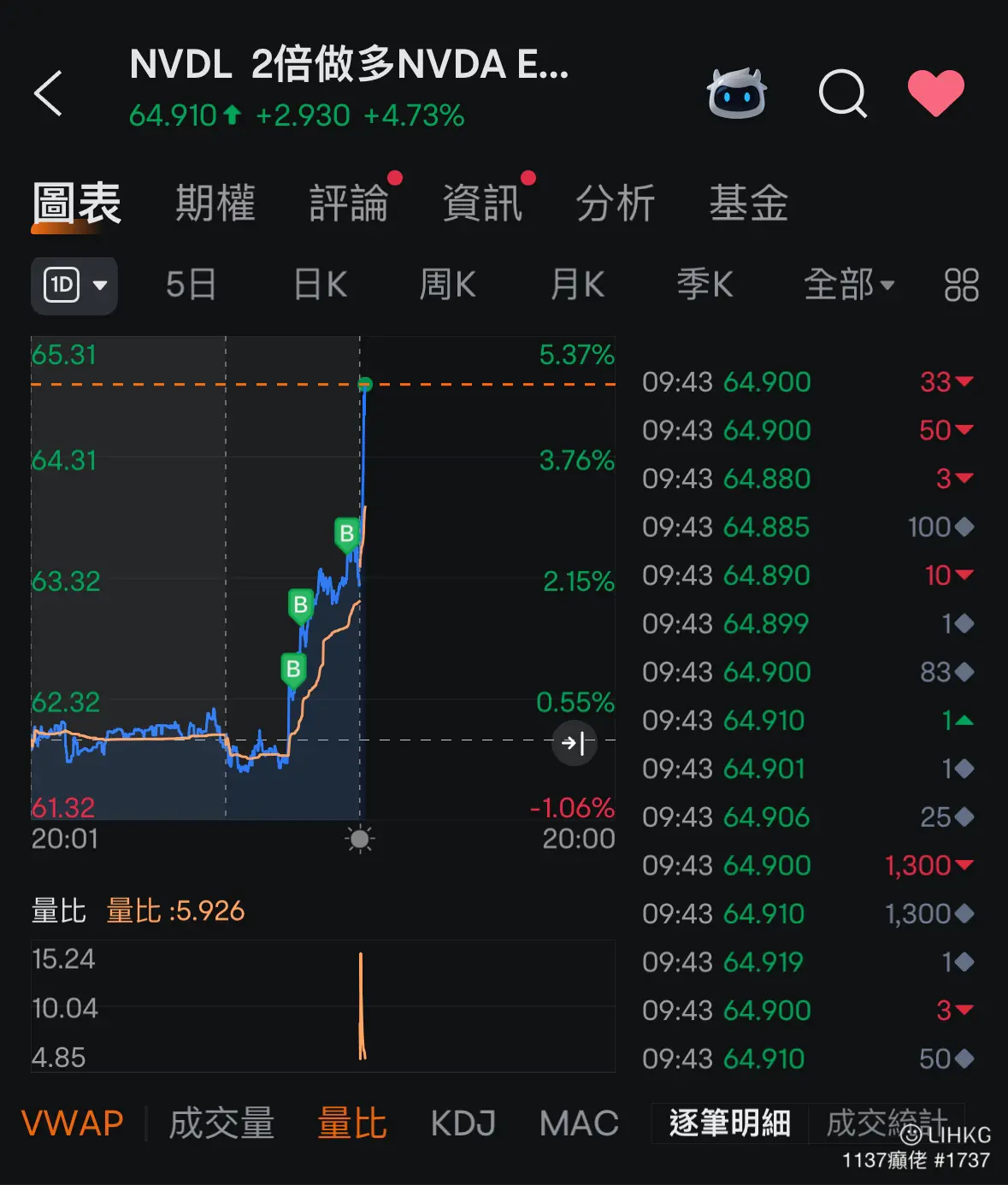Remove NVDL from favorites via heart
The height and width of the screenshot is (1185, 1008).
click(x=935, y=92)
